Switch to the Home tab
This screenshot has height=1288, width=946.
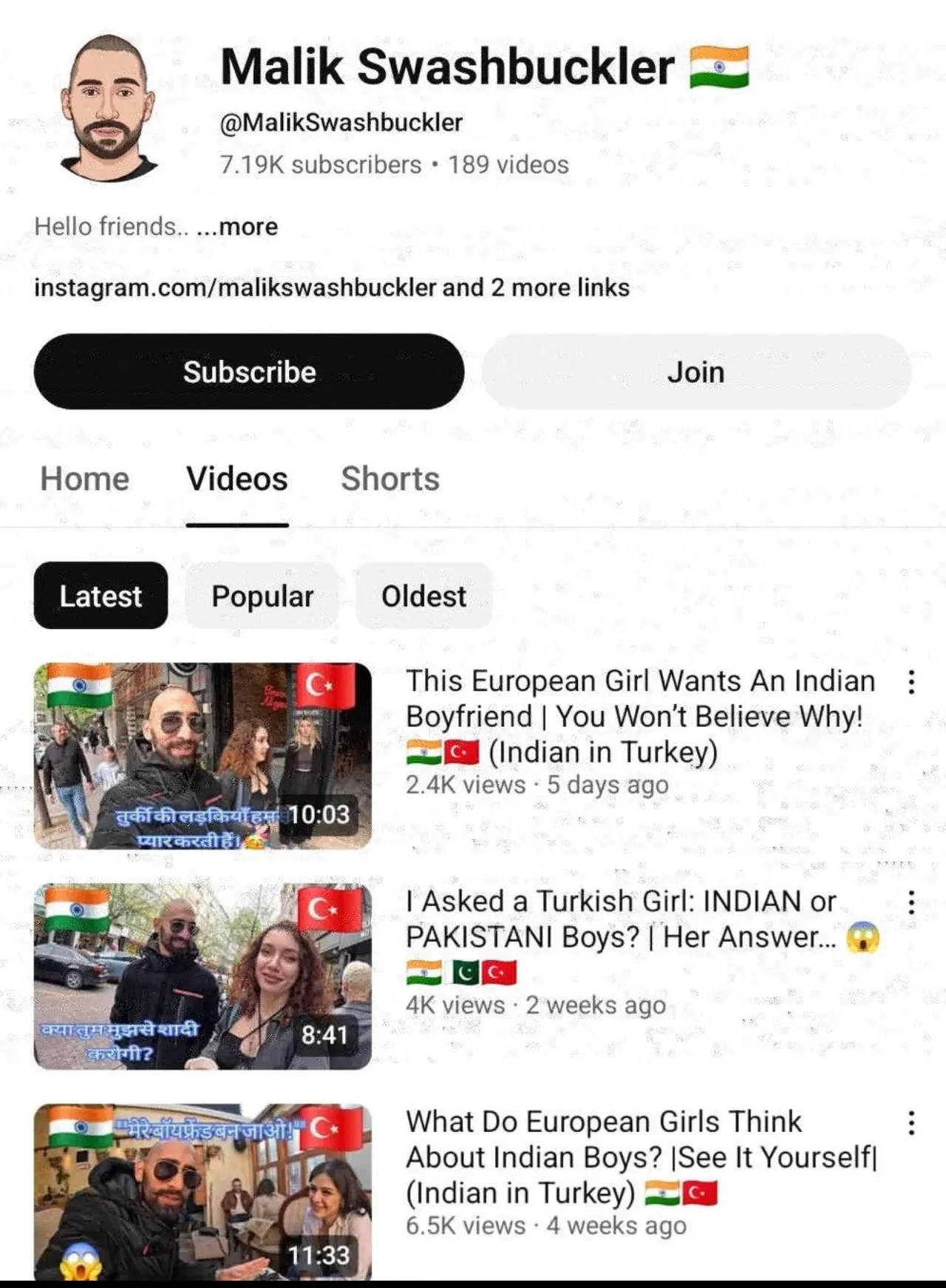(84, 479)
